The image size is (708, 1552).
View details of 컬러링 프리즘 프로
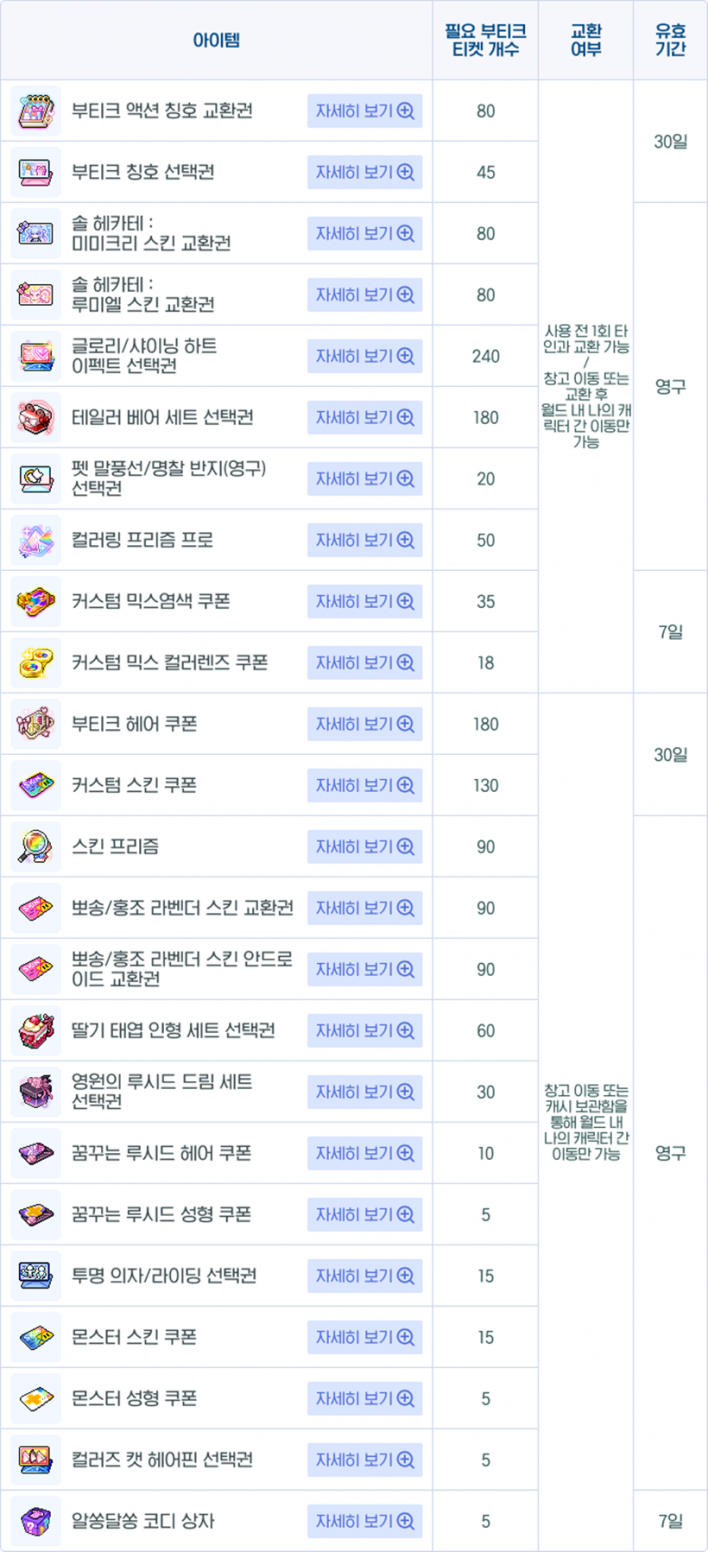[x=365, y=540]
